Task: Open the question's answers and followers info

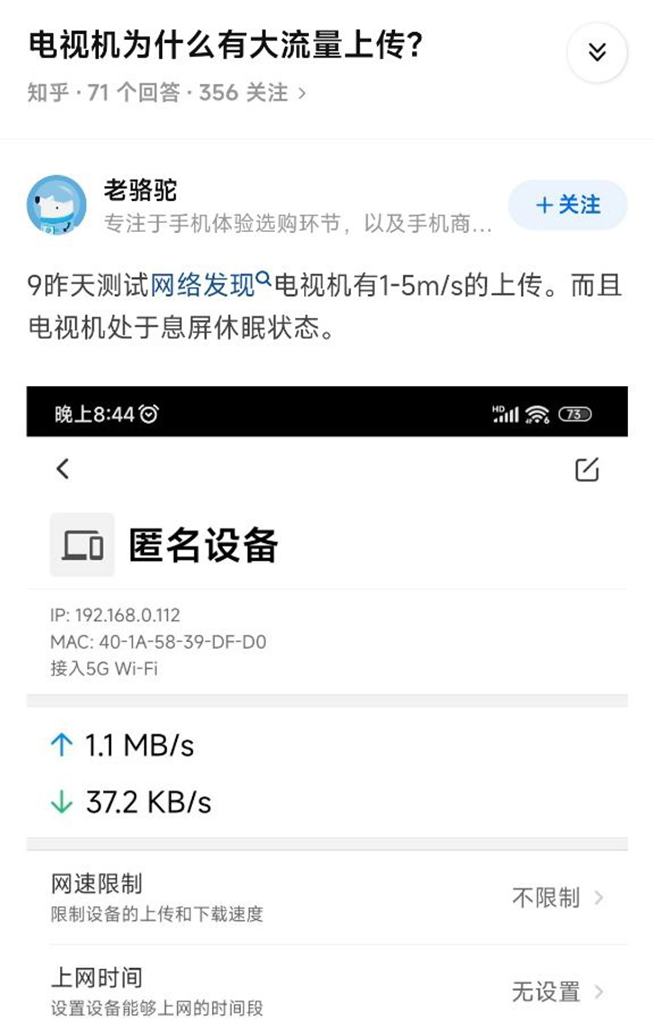Action: tap(166, 93)
